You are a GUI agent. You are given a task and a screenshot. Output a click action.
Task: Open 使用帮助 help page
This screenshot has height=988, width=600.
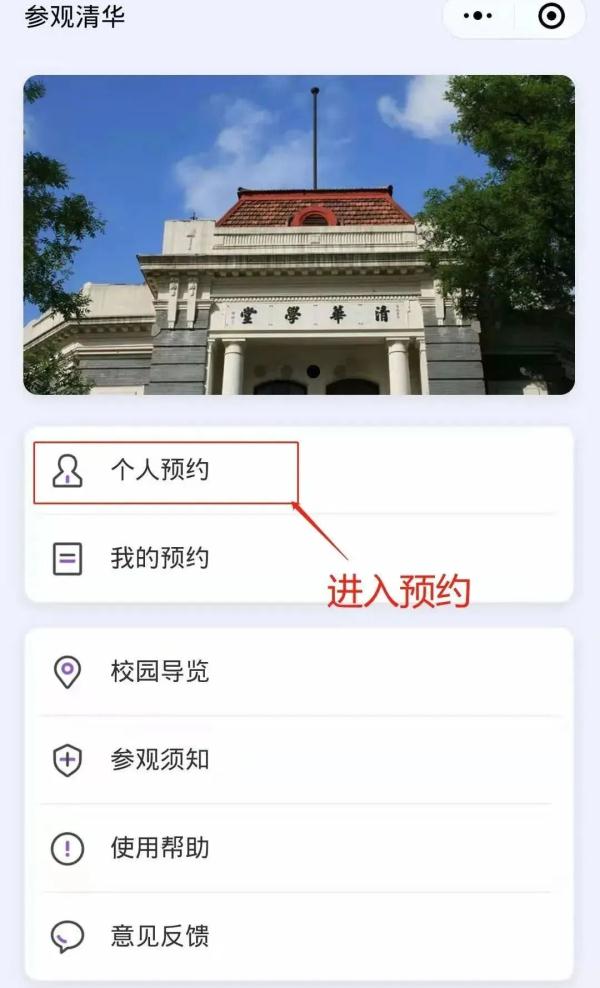point(160,848)
